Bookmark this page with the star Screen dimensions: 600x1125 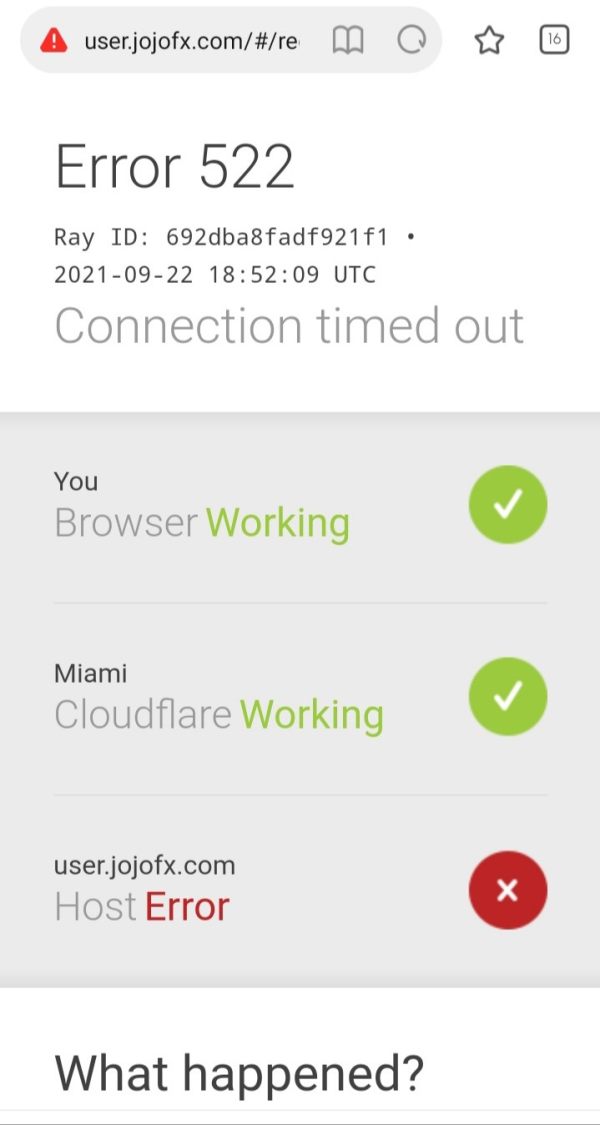489,41
